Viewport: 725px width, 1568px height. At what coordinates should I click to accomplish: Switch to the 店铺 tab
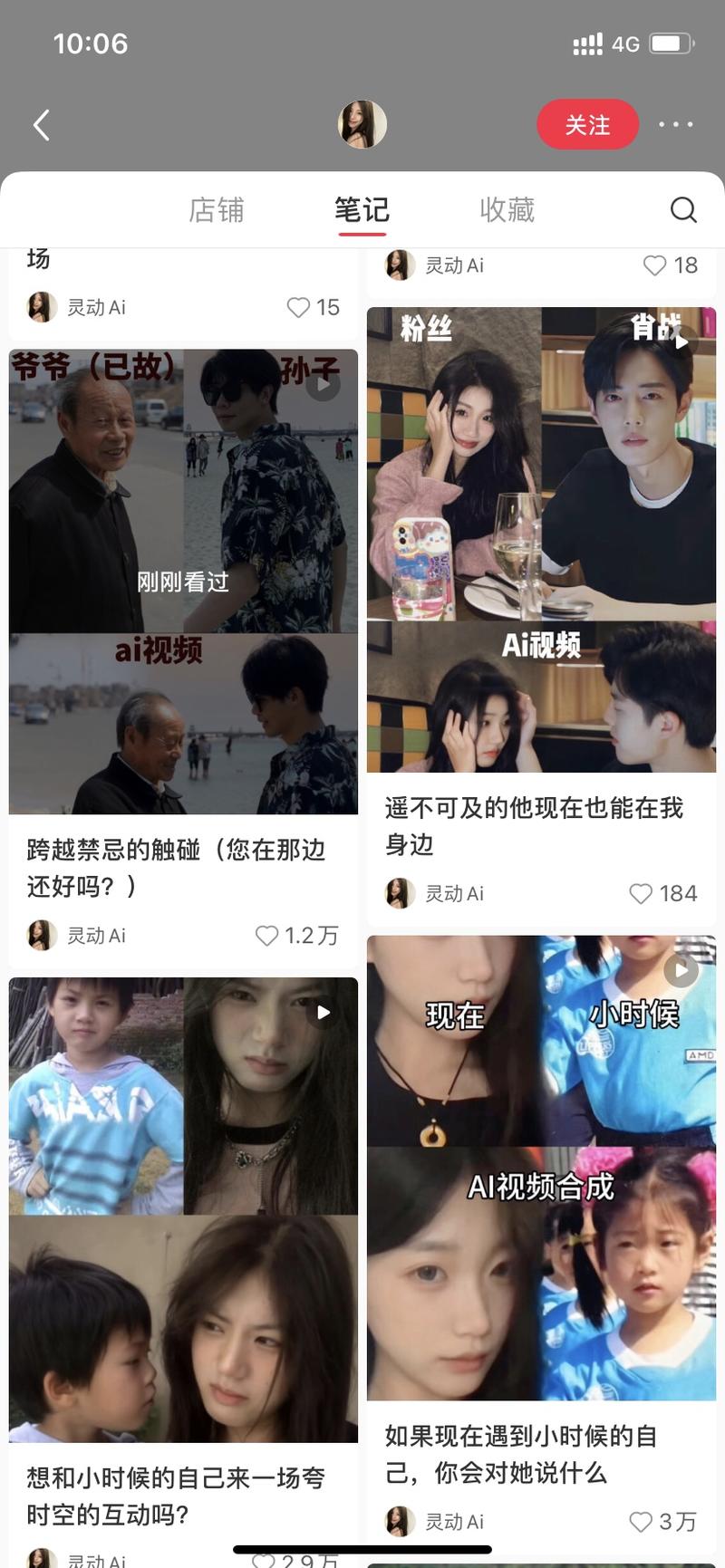pyautogui.click(x=216, y=210)
